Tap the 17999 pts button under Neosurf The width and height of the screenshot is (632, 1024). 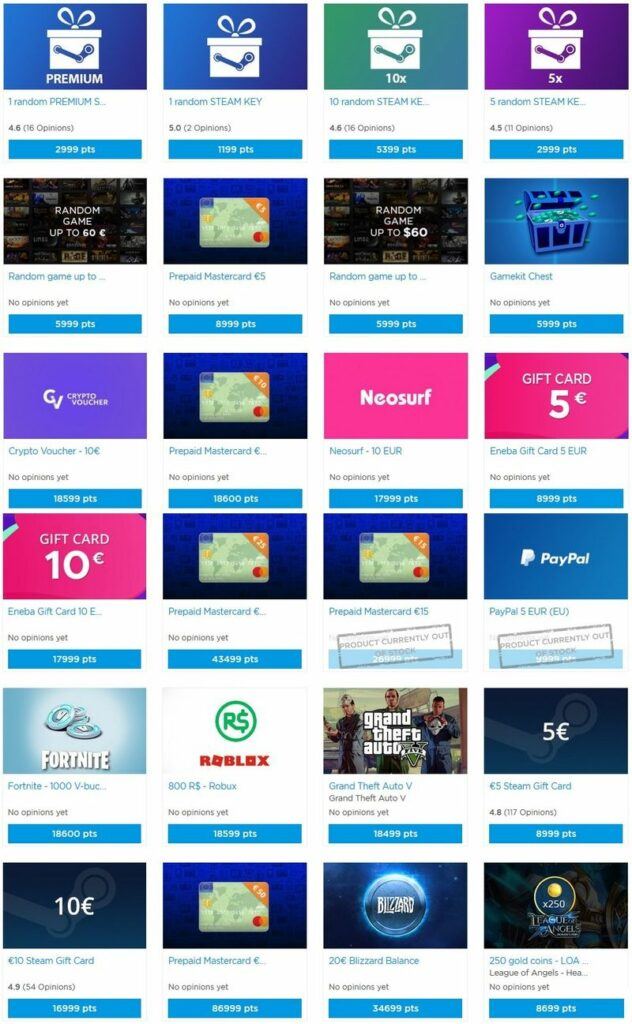coord(396,498)
